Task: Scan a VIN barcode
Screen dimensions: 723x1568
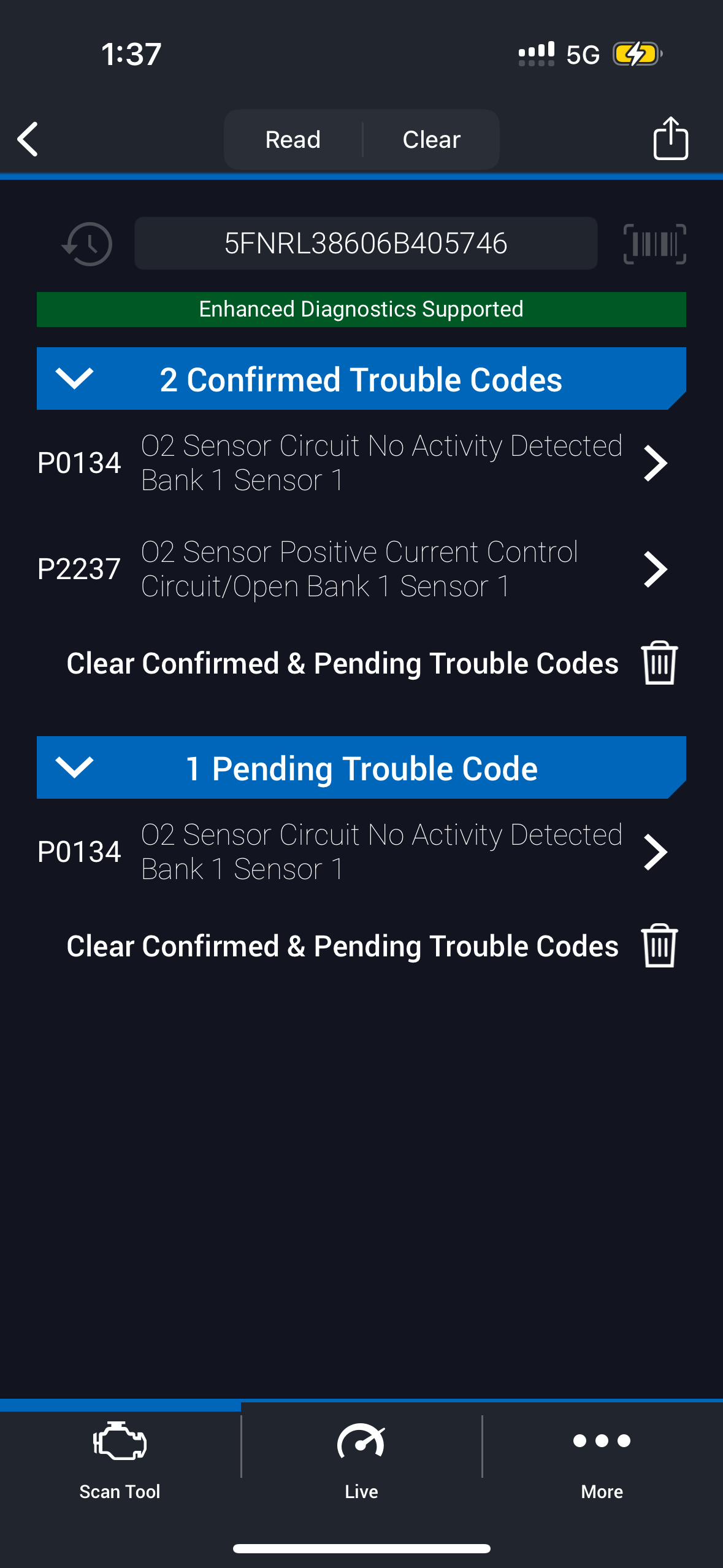Action: pos(654,244)
